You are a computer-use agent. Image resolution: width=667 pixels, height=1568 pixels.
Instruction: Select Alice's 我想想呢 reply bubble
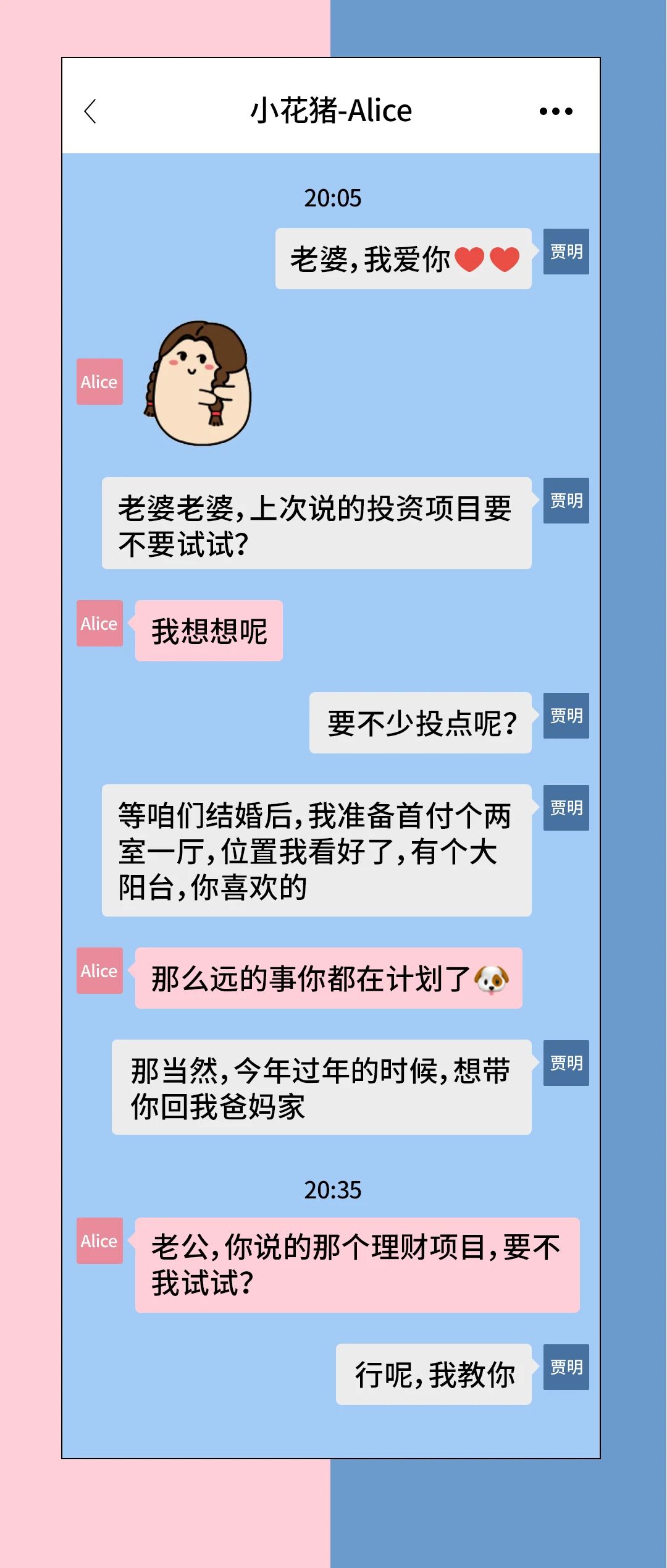[x=208, y=629]
